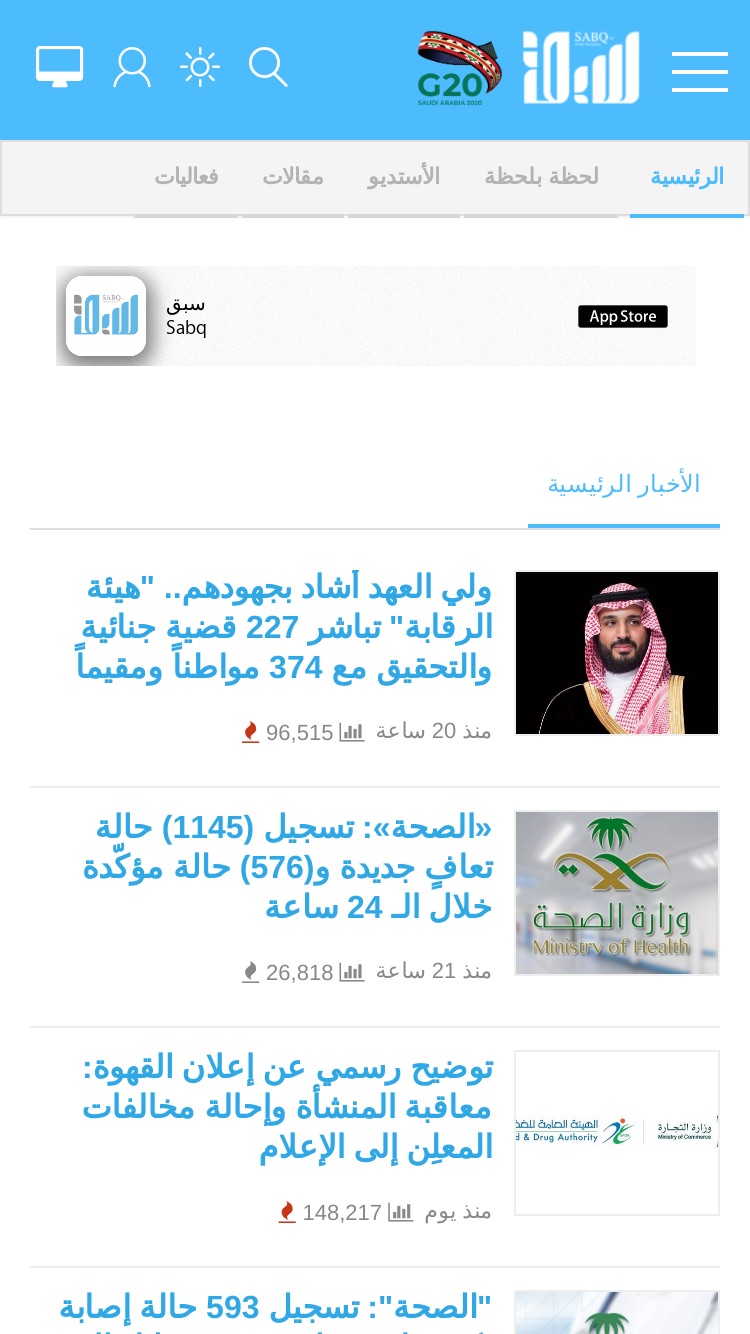Select الأخبار الرئيسية section tab

tap(624, 486)
